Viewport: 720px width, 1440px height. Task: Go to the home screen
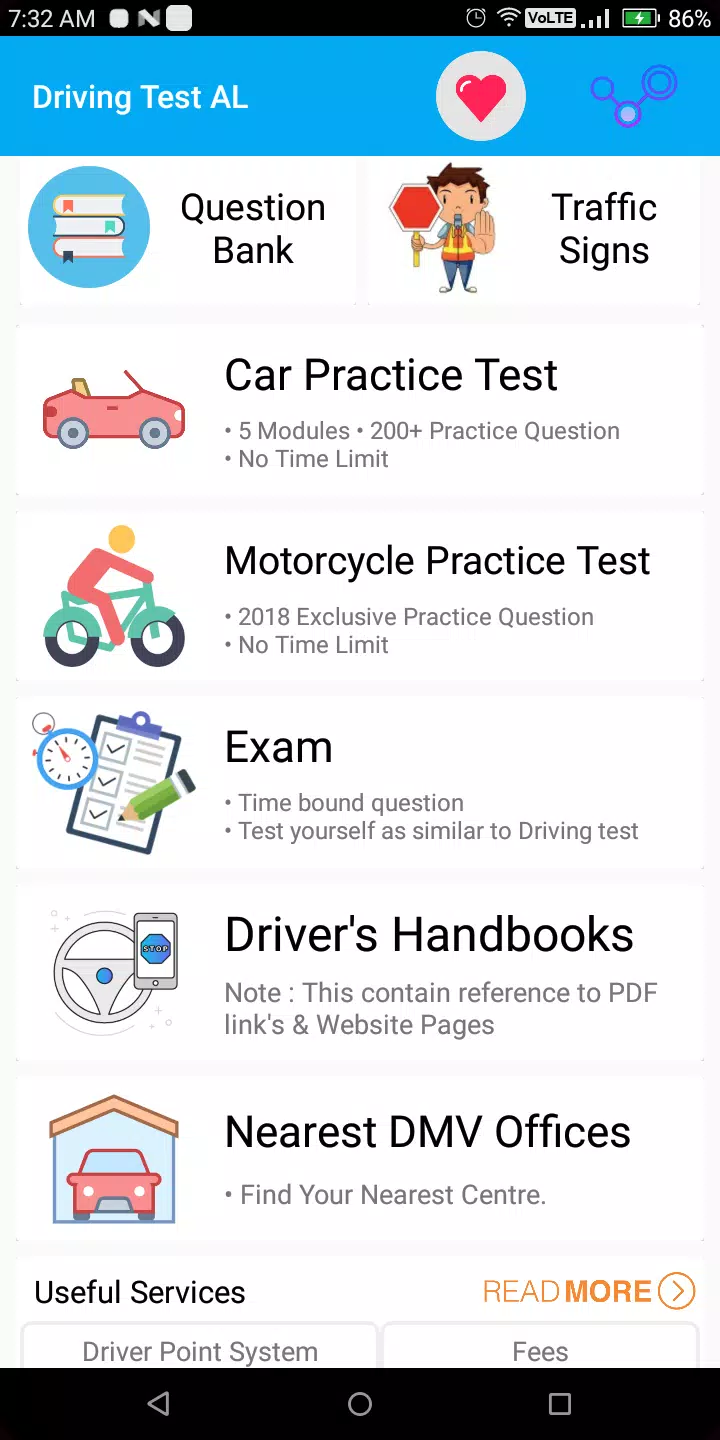tap(360, 1404)
